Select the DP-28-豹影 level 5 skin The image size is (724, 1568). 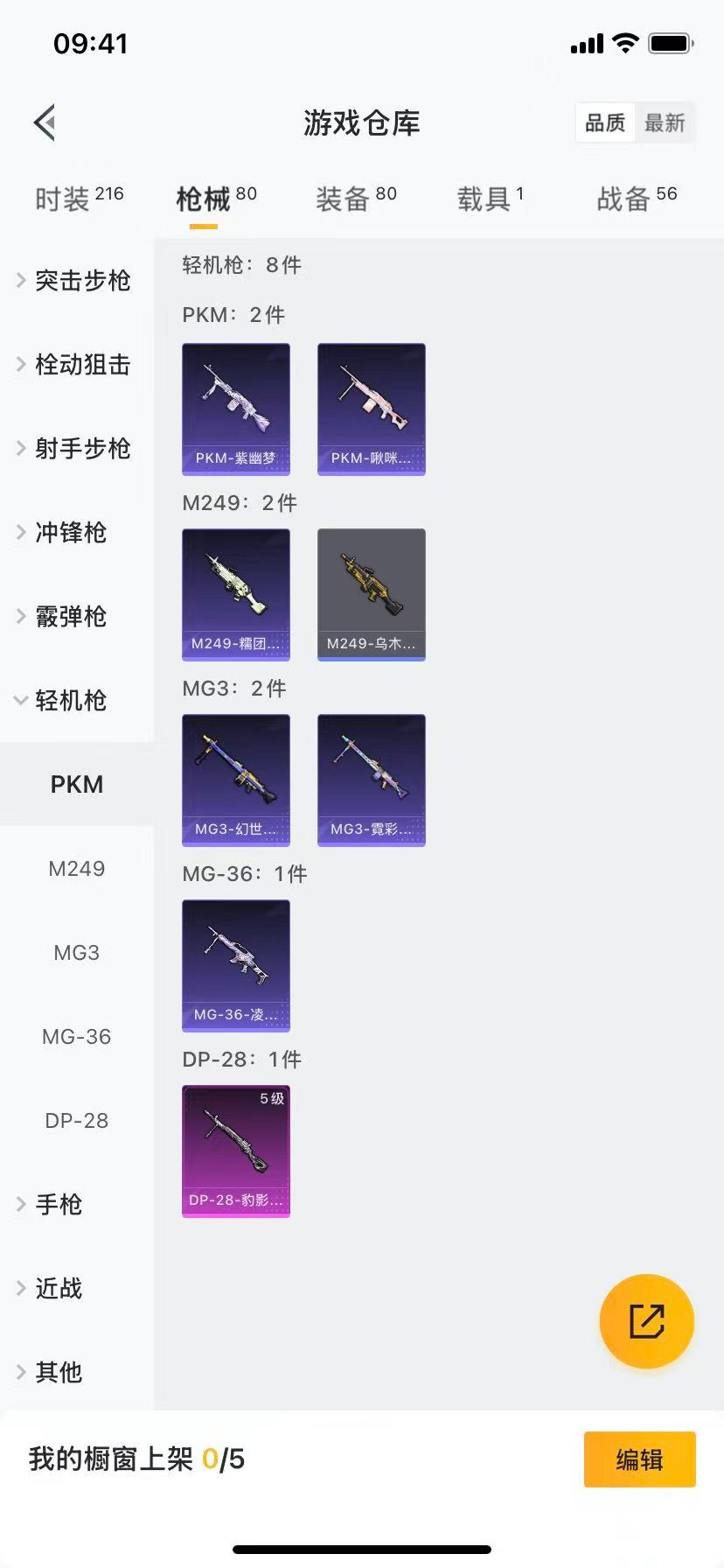(235, 1152)
